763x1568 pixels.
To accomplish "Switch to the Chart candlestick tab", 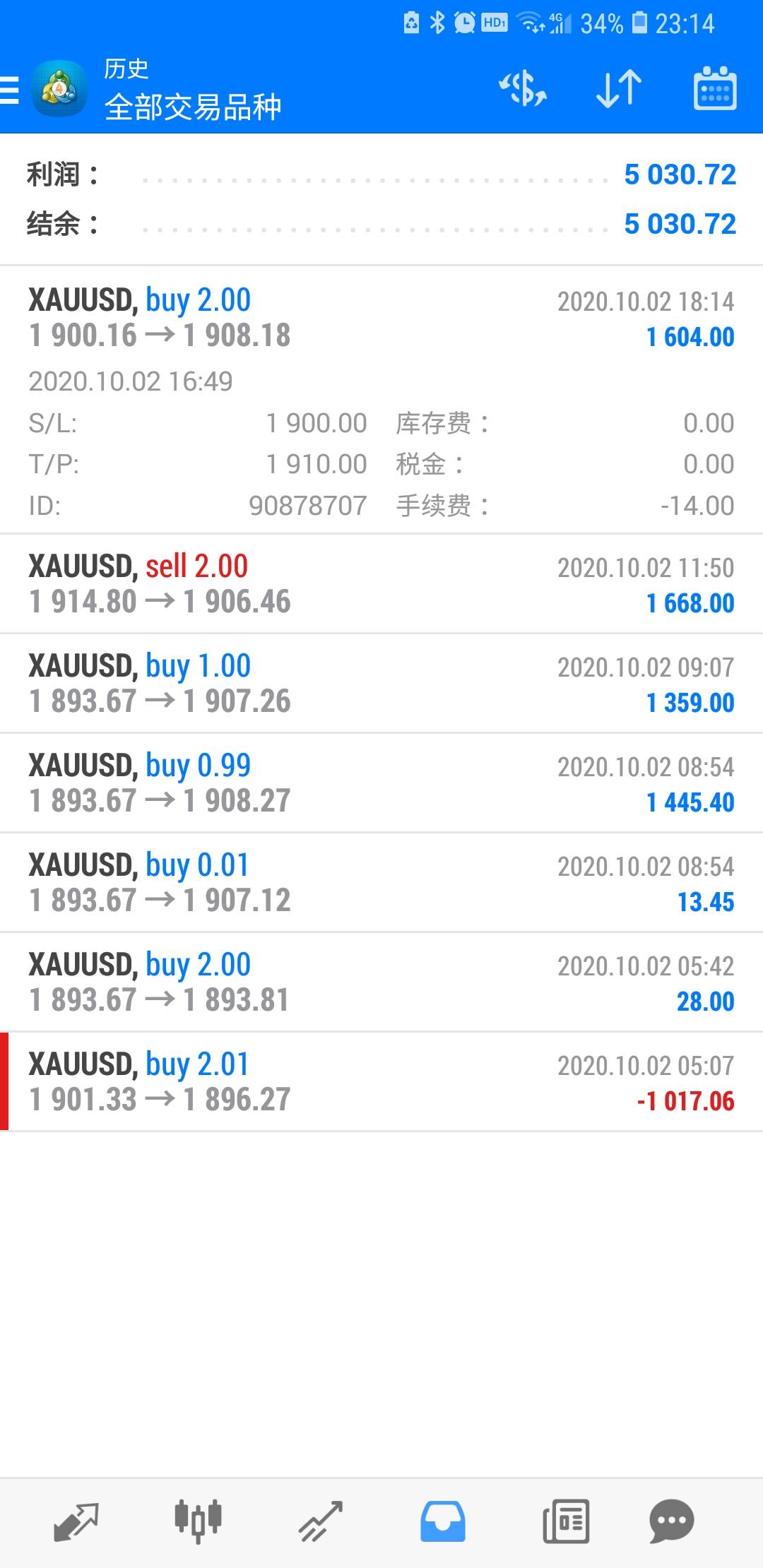I will [198, 1521].
